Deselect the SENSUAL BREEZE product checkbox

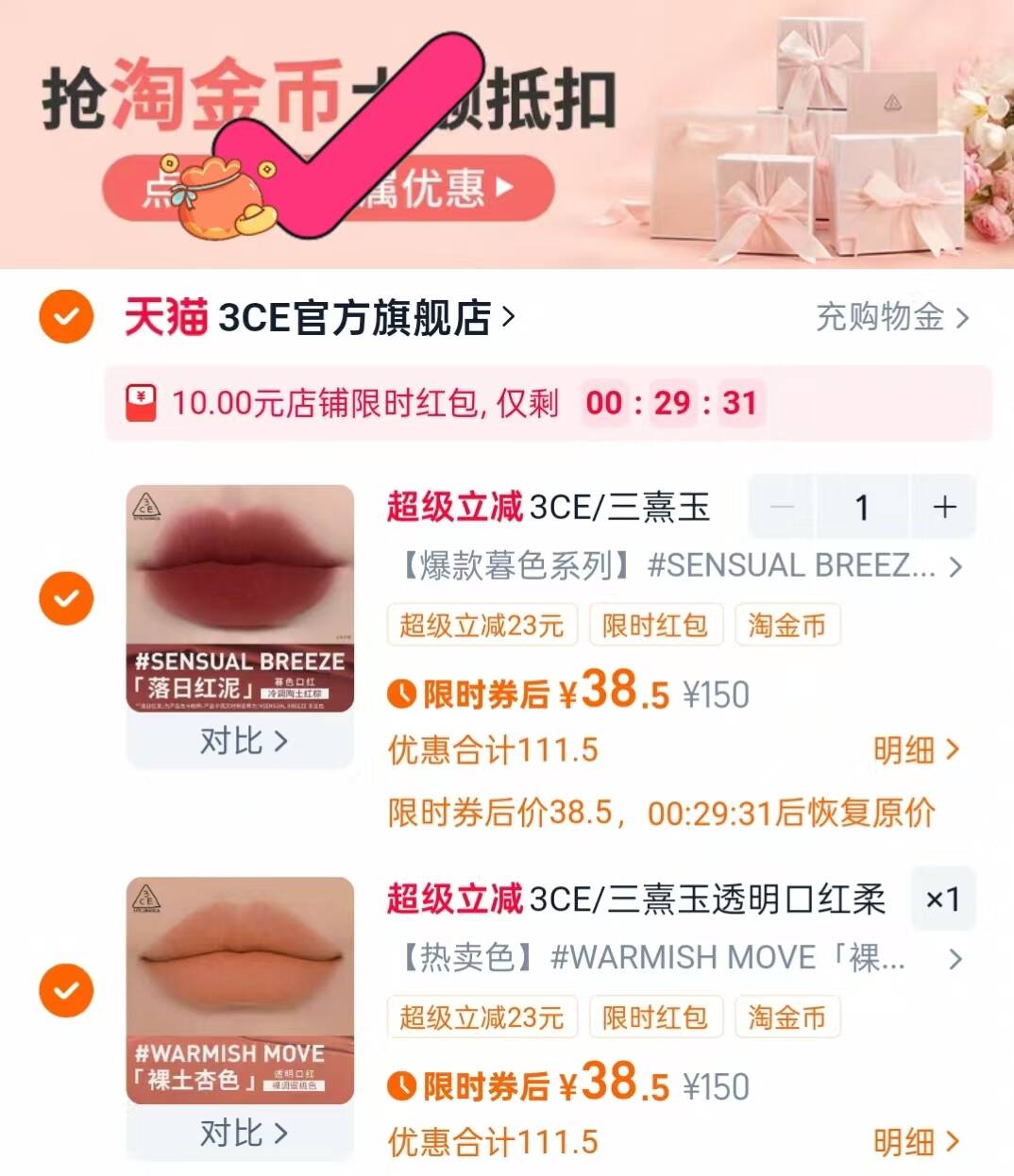point(64,596)
